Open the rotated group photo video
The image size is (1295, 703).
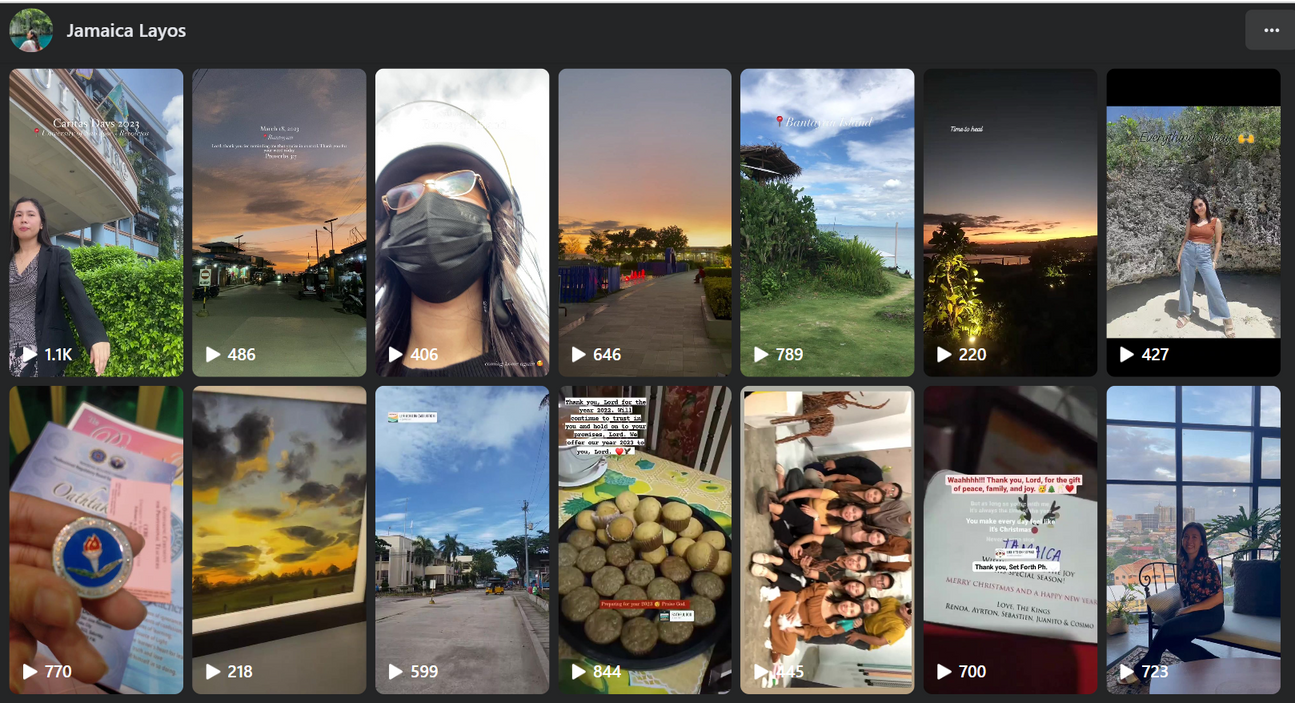(x=827, y=540)
